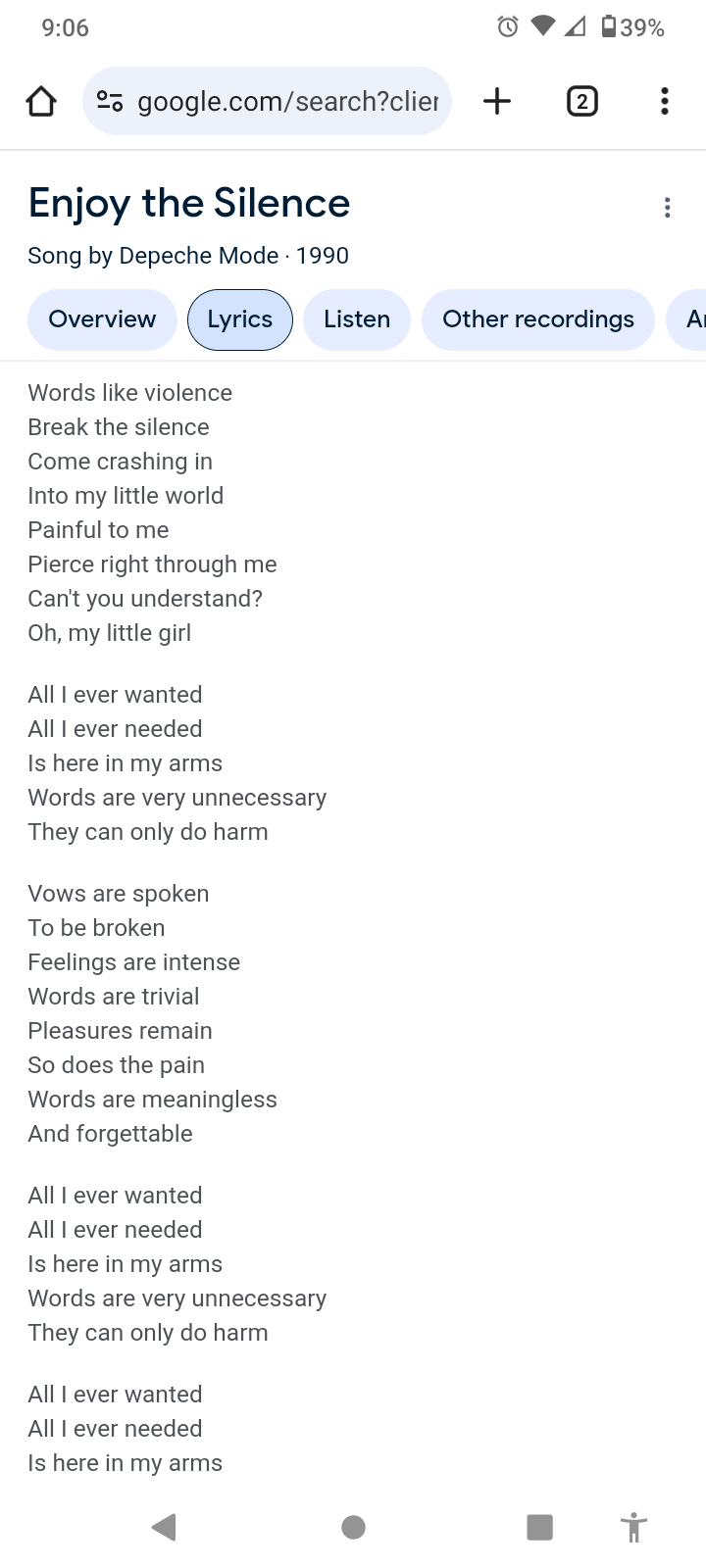Go back with the system back button
Image resolution: width=706 pixels, height=1568 pixels.
click(164, 1527)
